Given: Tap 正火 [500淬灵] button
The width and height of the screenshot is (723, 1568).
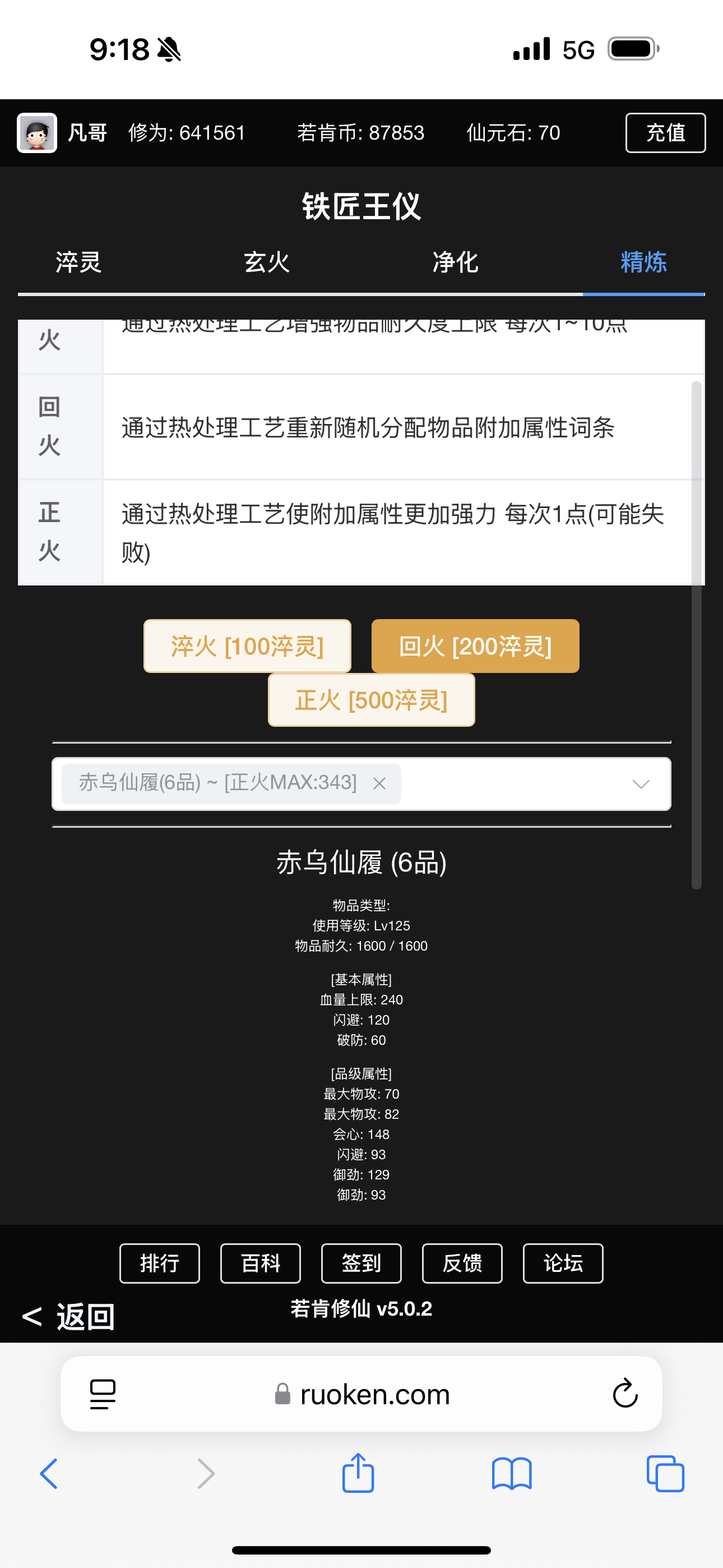Looking at the screenshot, I should 371,700.
